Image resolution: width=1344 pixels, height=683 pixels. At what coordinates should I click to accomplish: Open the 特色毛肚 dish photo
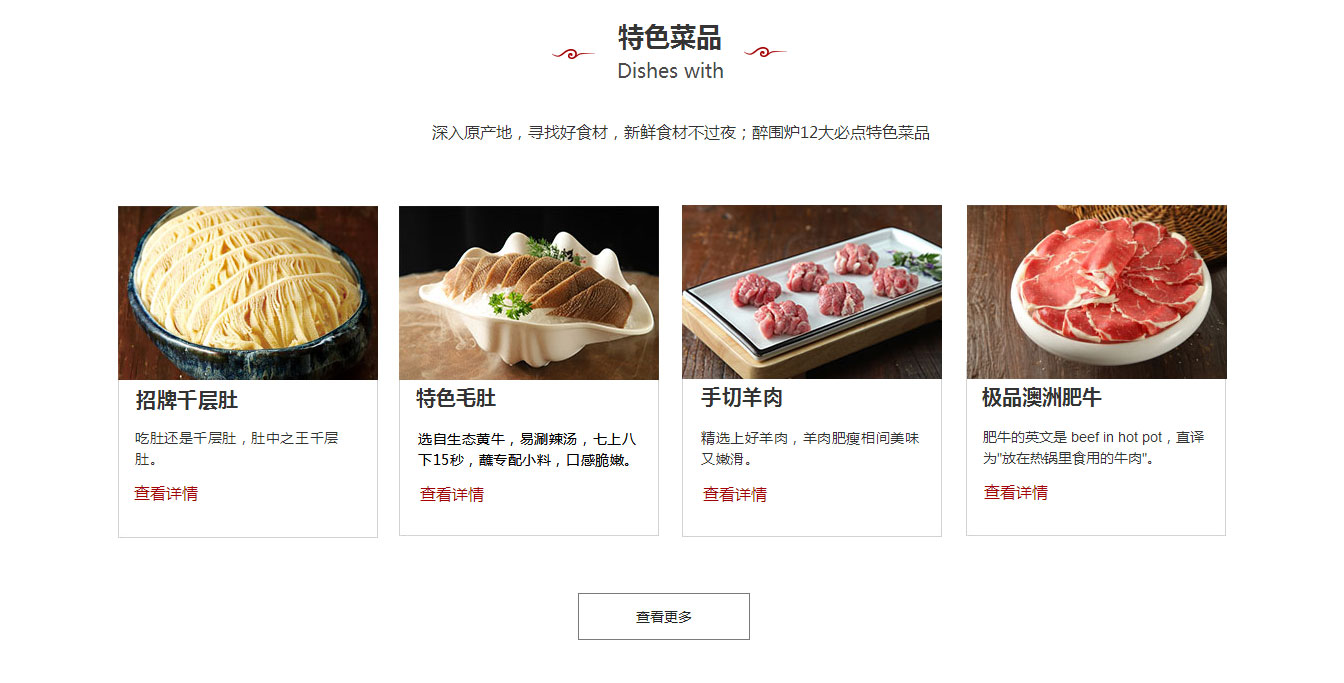click(528, 292)
